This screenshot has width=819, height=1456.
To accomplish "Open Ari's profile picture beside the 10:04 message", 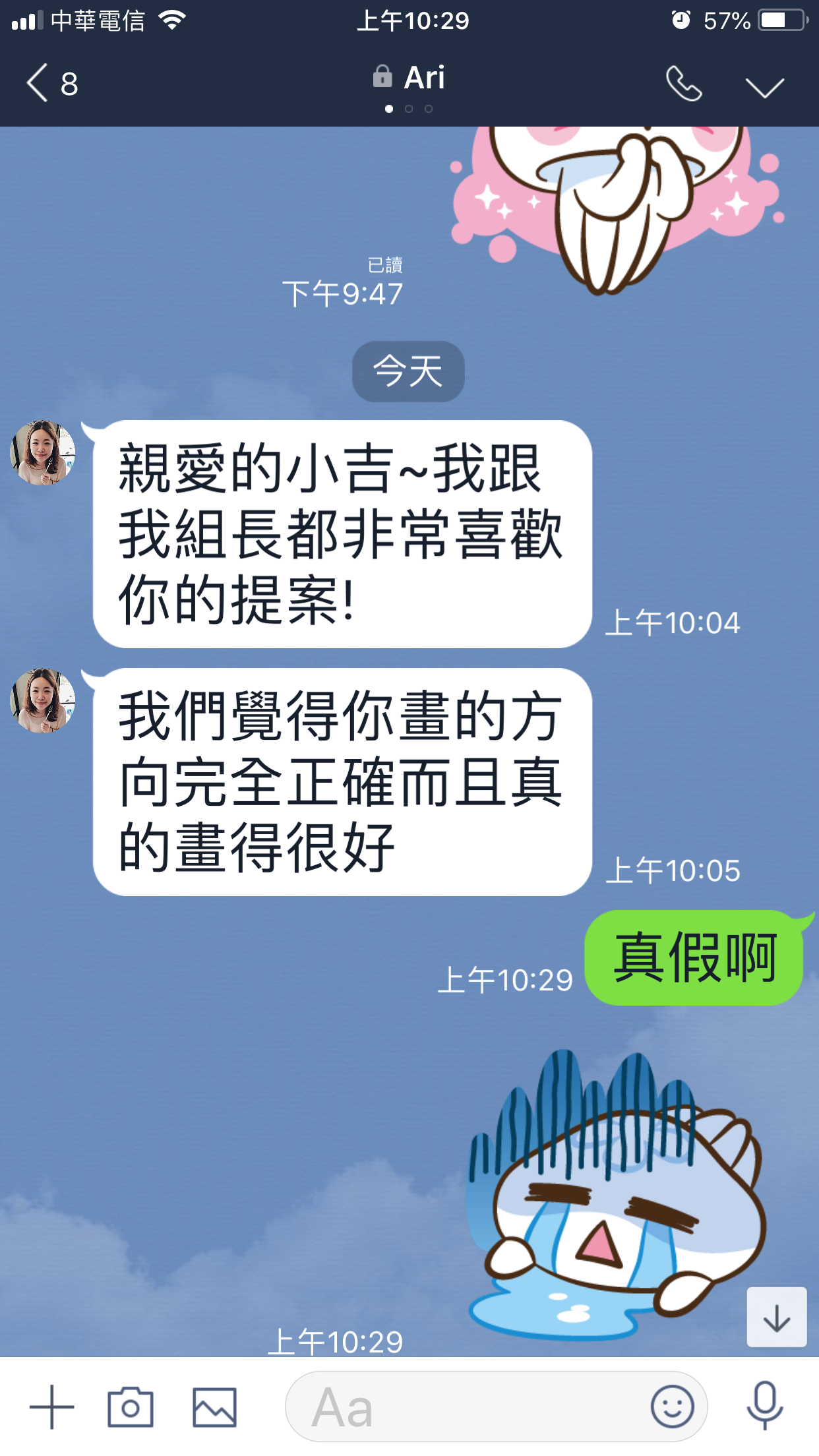I will tap(43, 453).
